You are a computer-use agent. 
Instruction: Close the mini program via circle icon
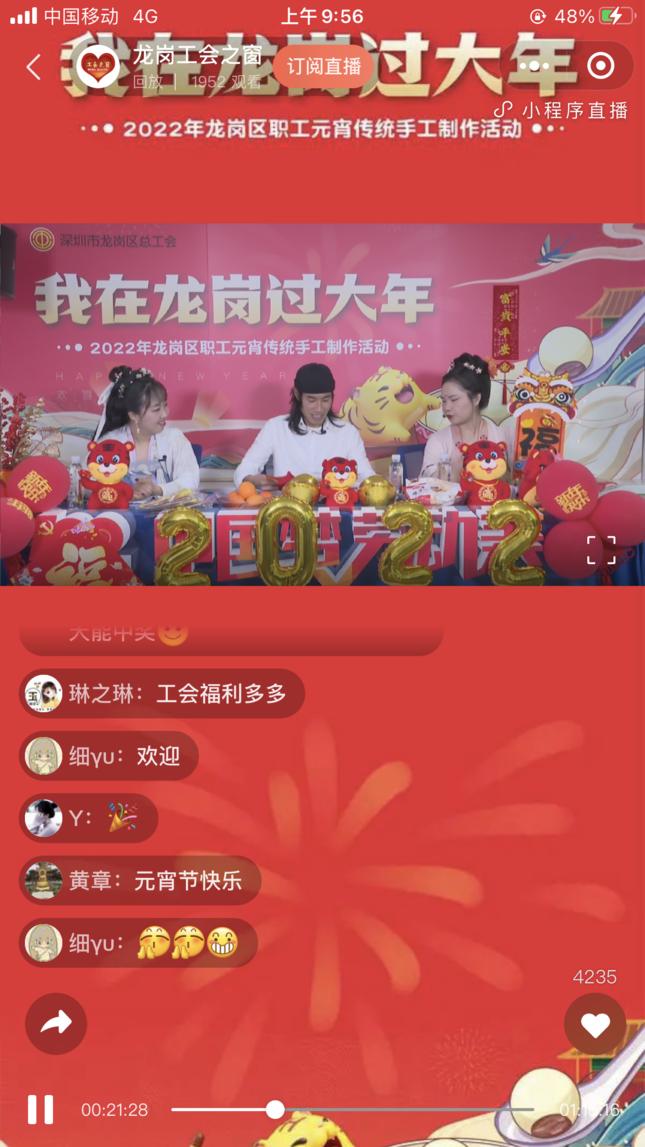click(600, 66)
